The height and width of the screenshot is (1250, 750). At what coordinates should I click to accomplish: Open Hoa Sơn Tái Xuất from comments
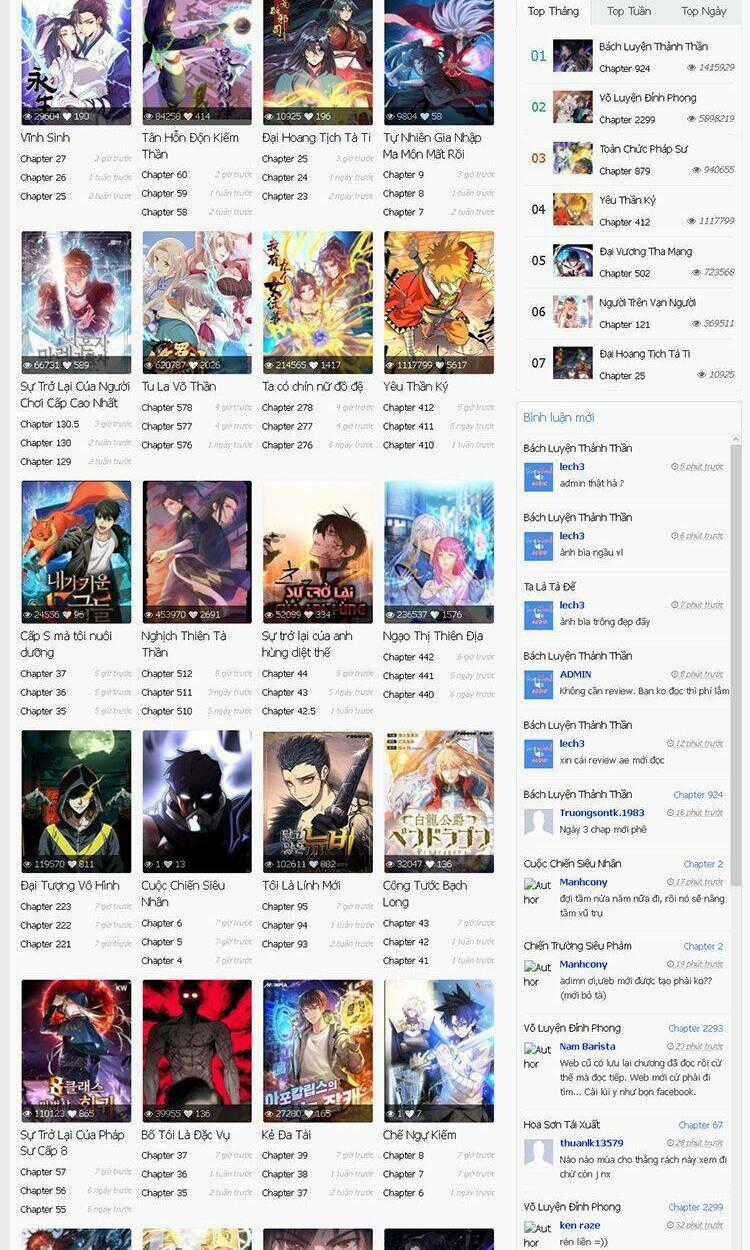(561, 1125)
